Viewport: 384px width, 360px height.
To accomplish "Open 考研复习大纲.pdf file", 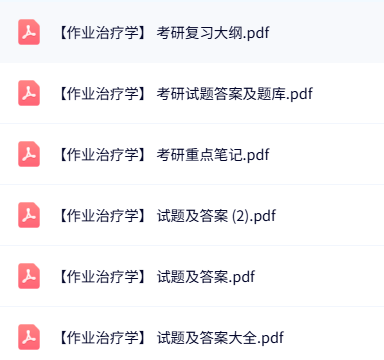I will (192, 32).
